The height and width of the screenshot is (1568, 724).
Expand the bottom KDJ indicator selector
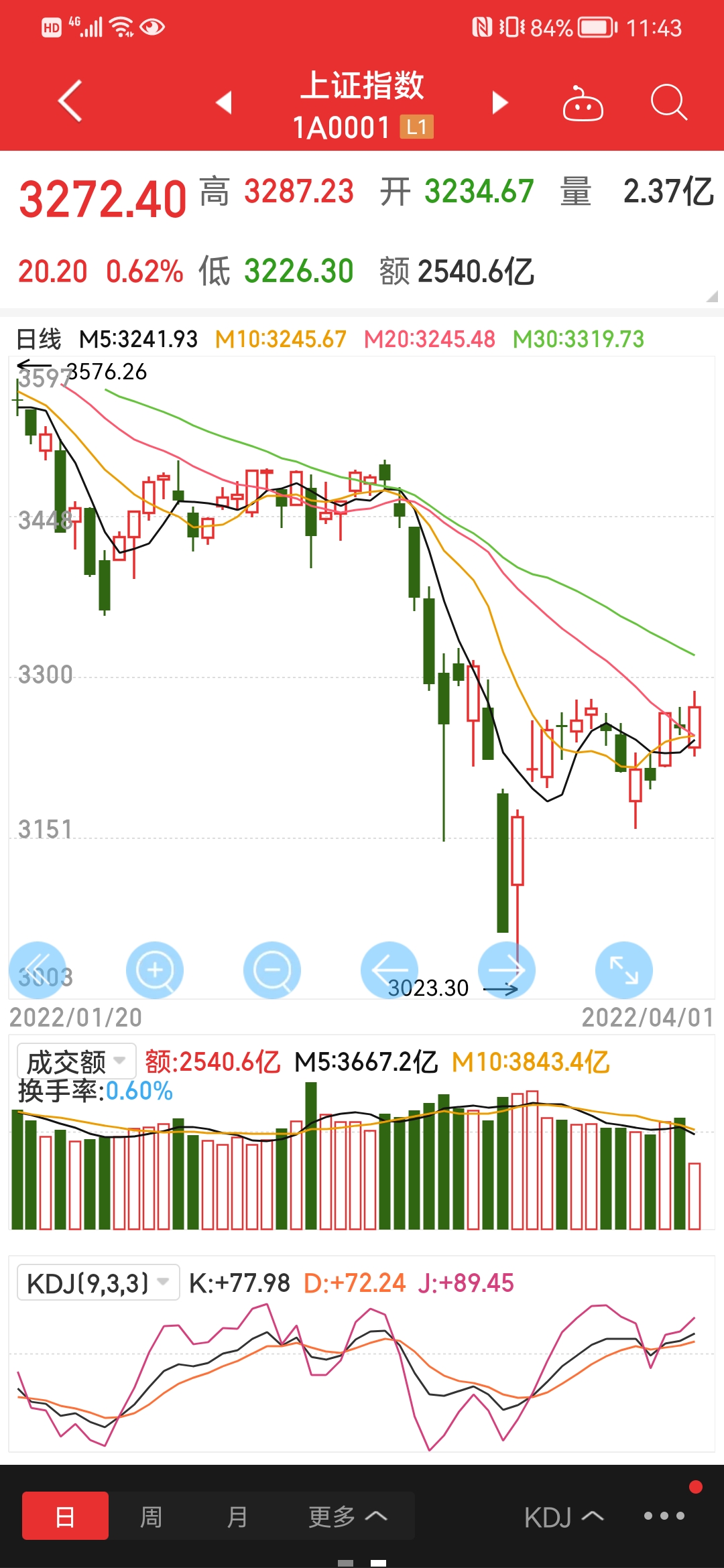pos(564,1517)
